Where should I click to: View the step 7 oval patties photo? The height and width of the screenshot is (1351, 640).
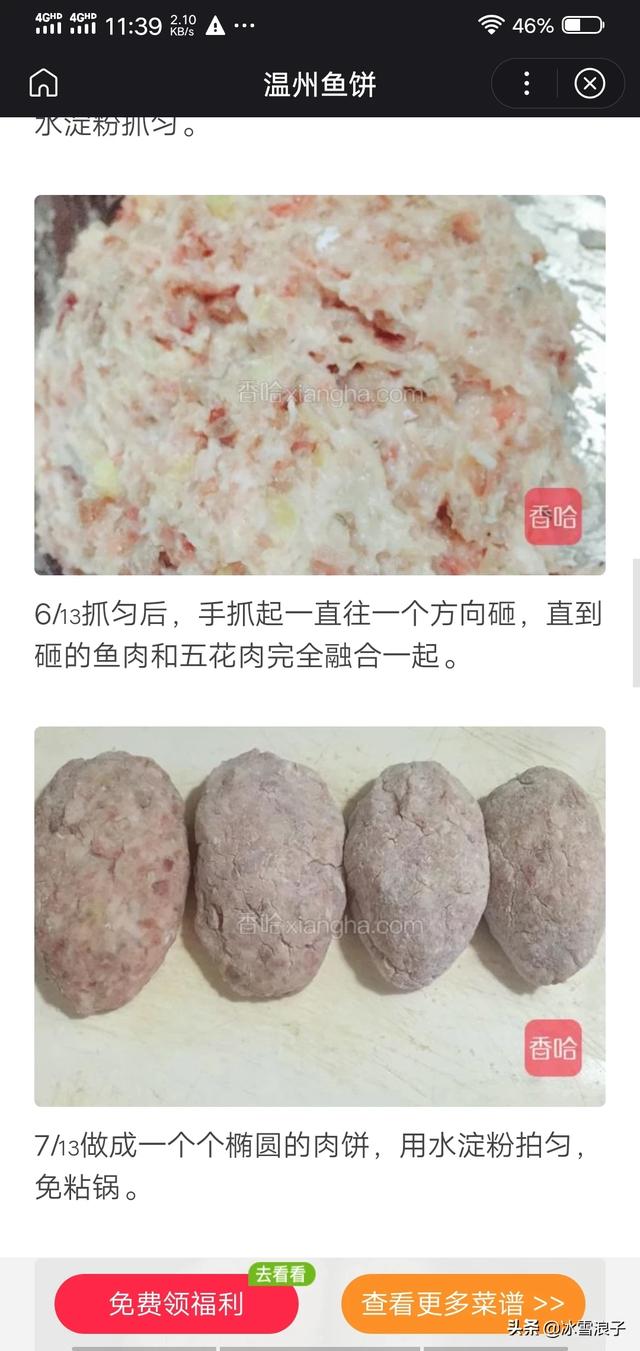[320, 916]
